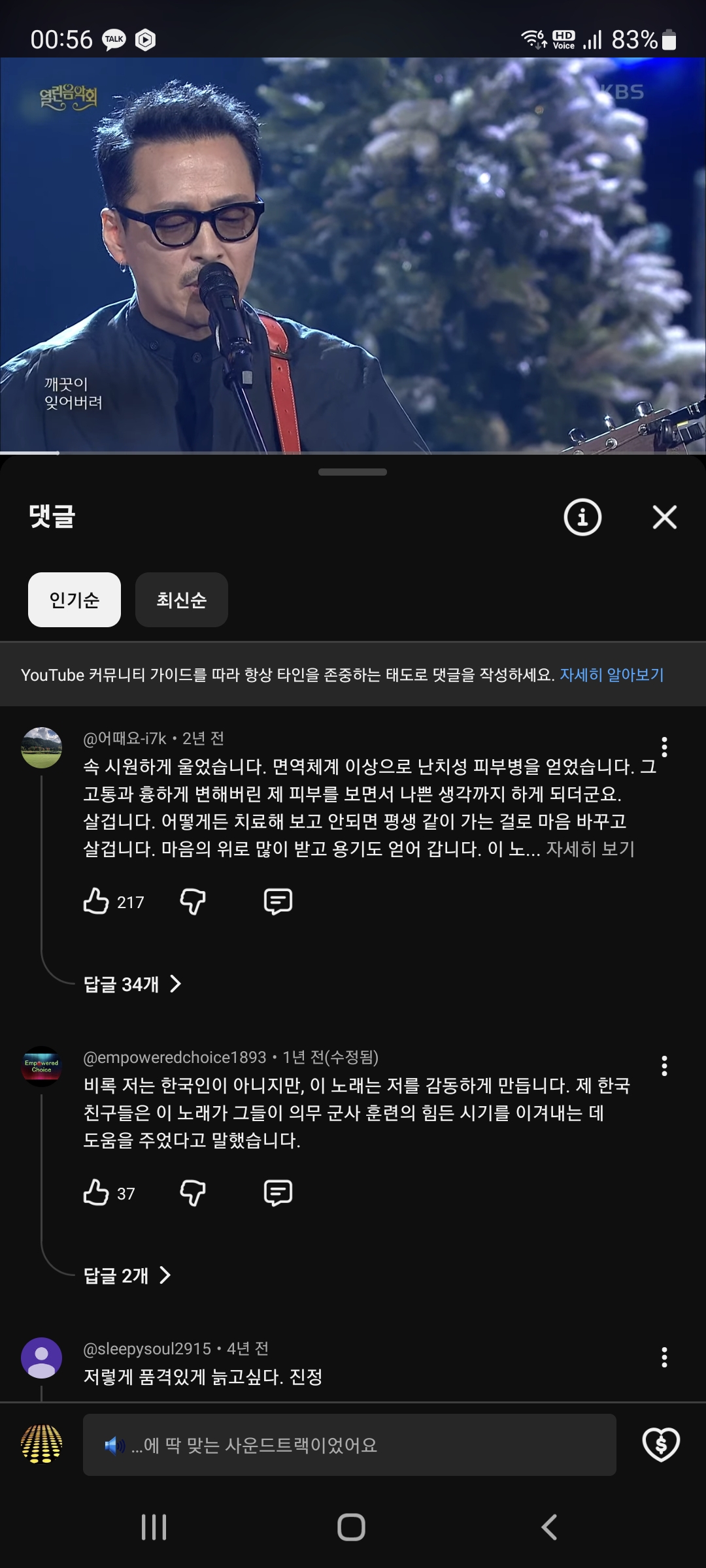This screenshot has height=1568, width=706.
Task: Reply to empoweredchoice1893's comment
Action: pos(278,1193)
